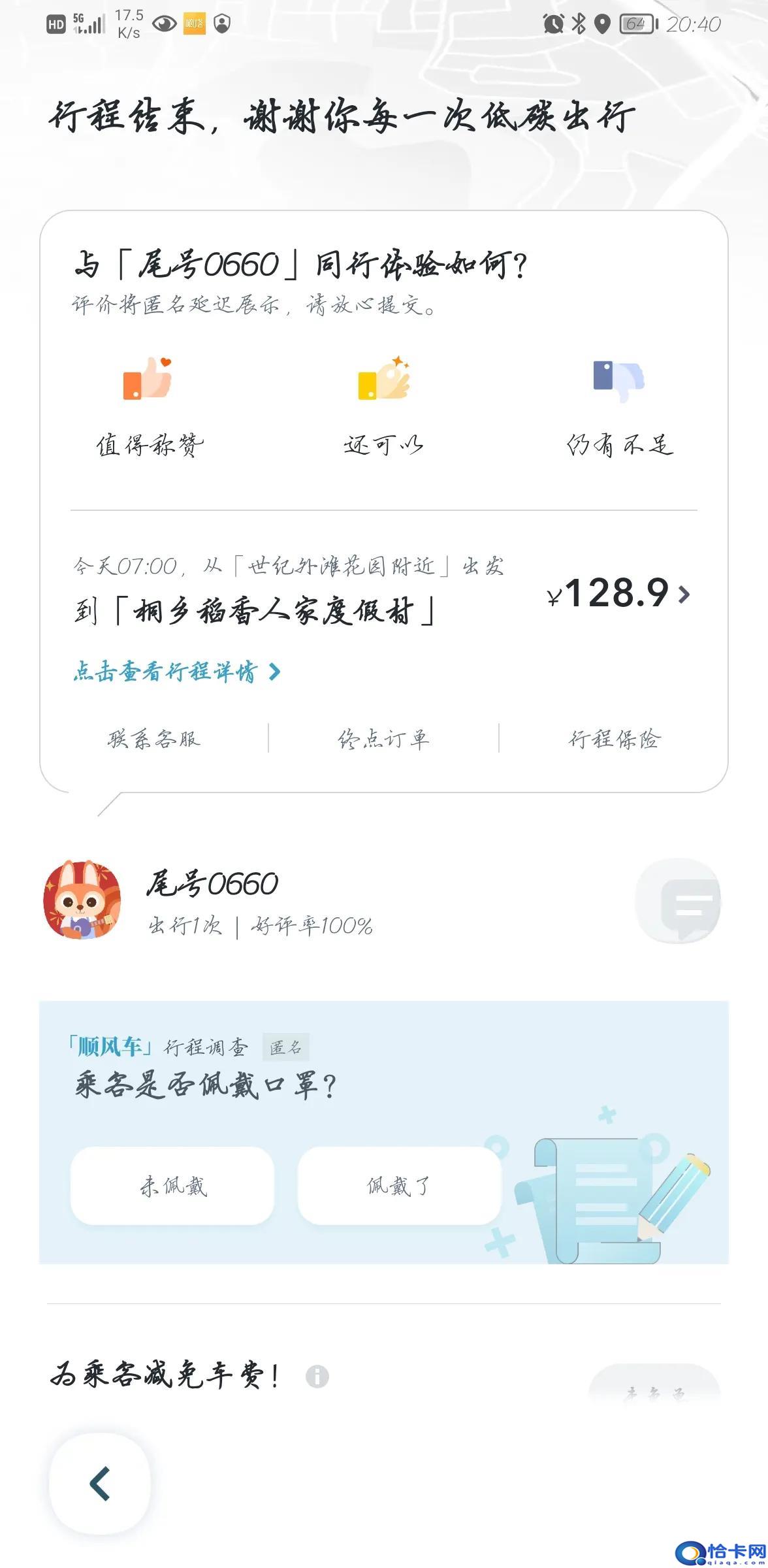The height and width of the screenshot is (1568, 768).
Task: Show info about 为乘客减免车费
Action: tap(317, 1377)
